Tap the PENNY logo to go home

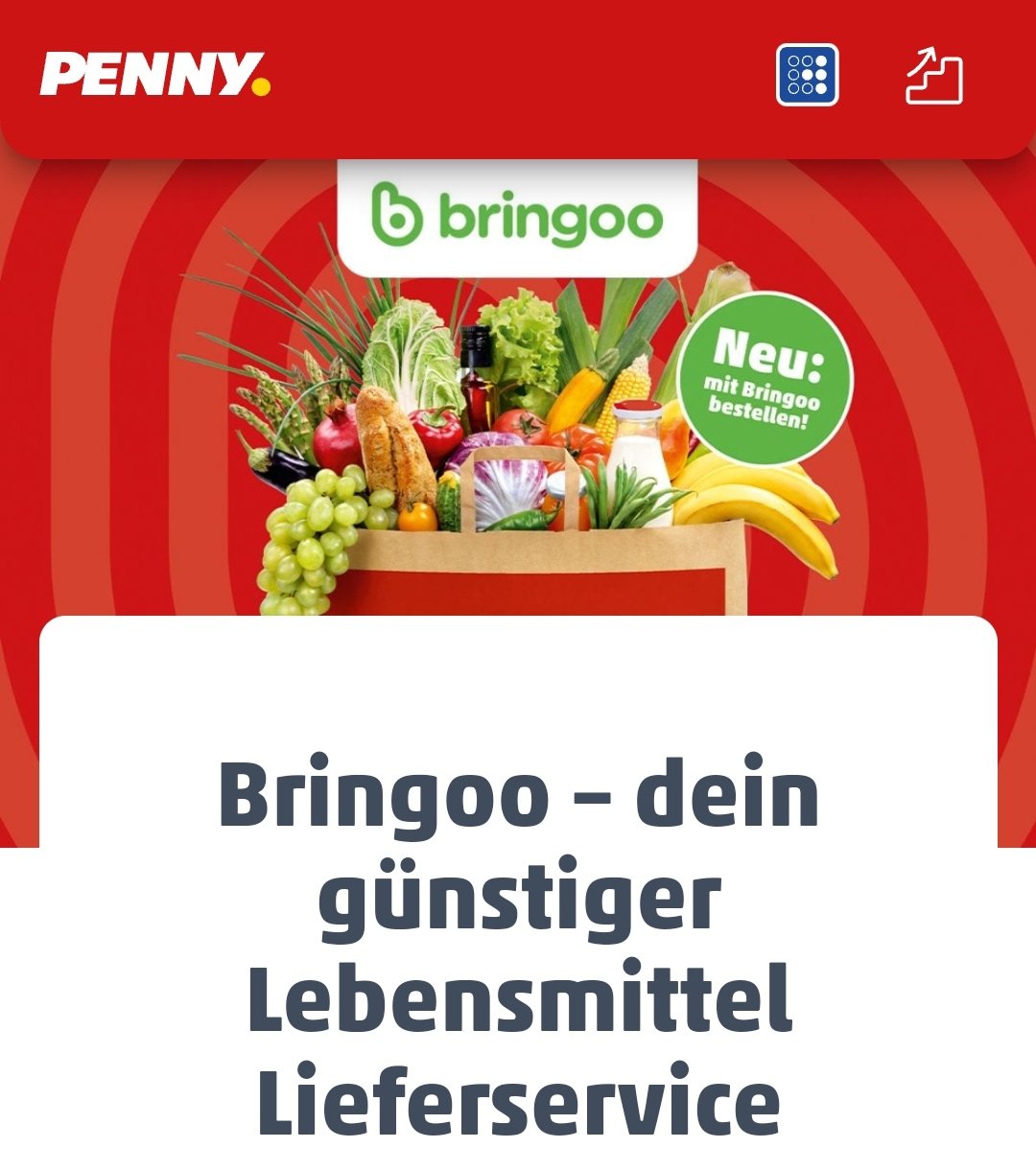pyautogui.click(x=154, y=75)
